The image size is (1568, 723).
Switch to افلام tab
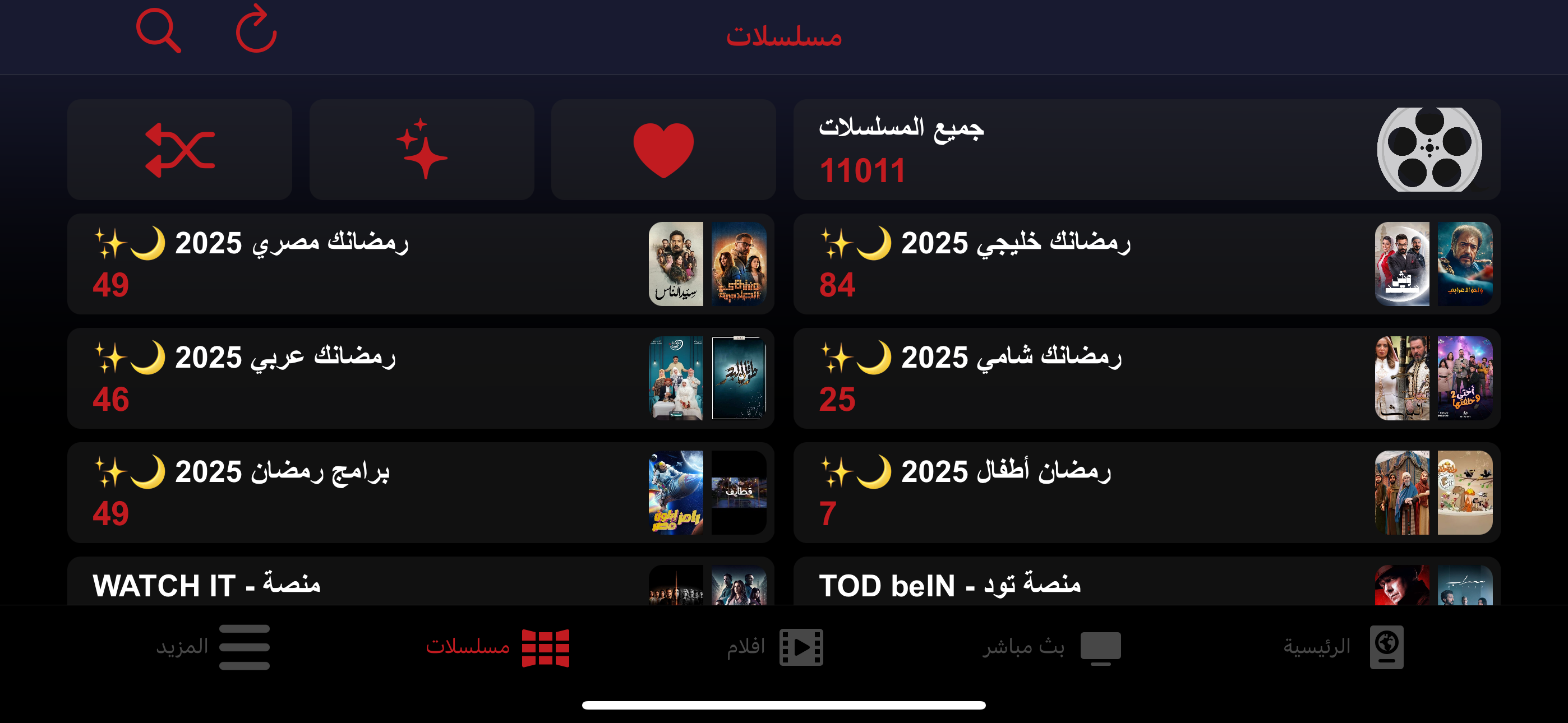775,647
